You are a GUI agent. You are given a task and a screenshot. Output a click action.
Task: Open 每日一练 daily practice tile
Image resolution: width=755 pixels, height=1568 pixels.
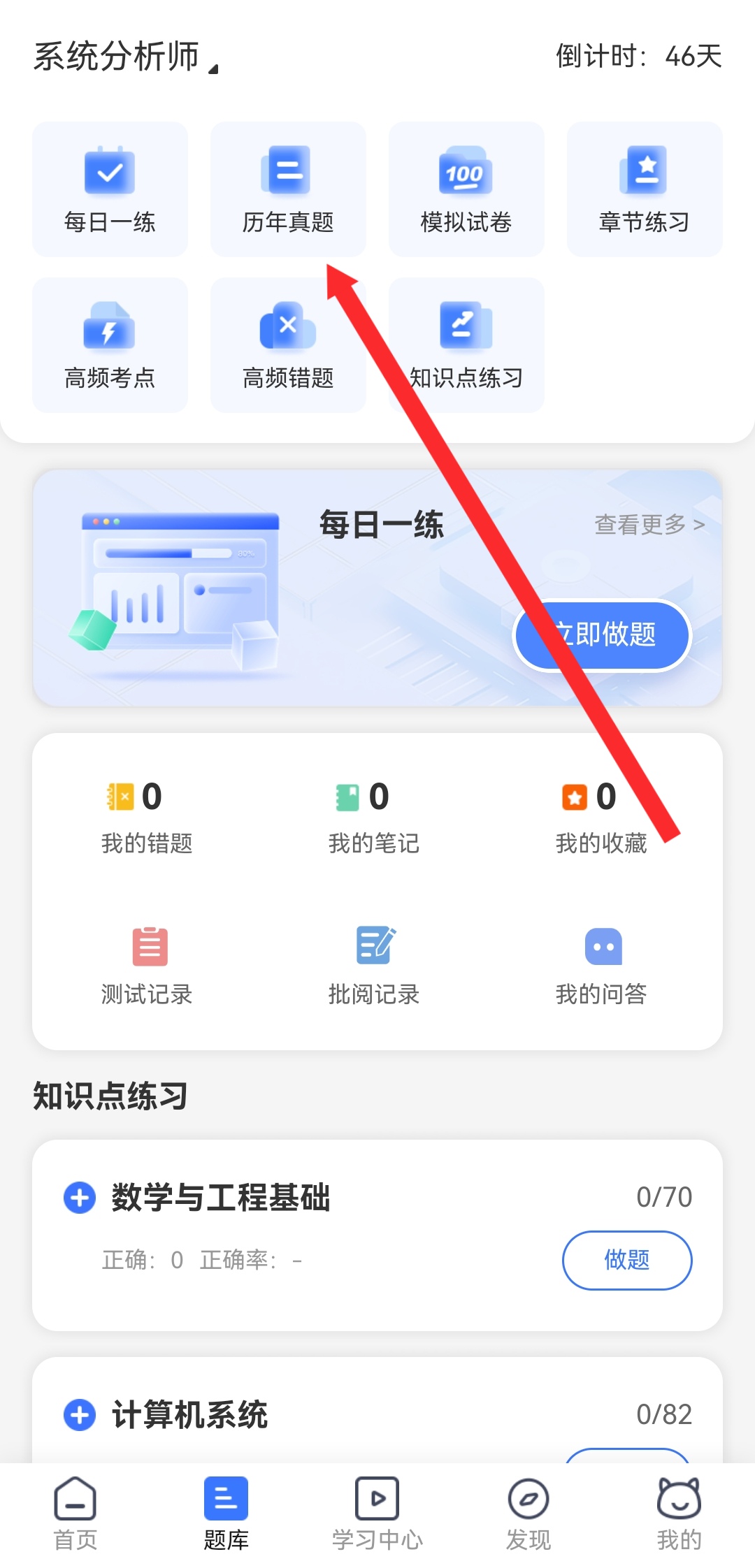110,189
